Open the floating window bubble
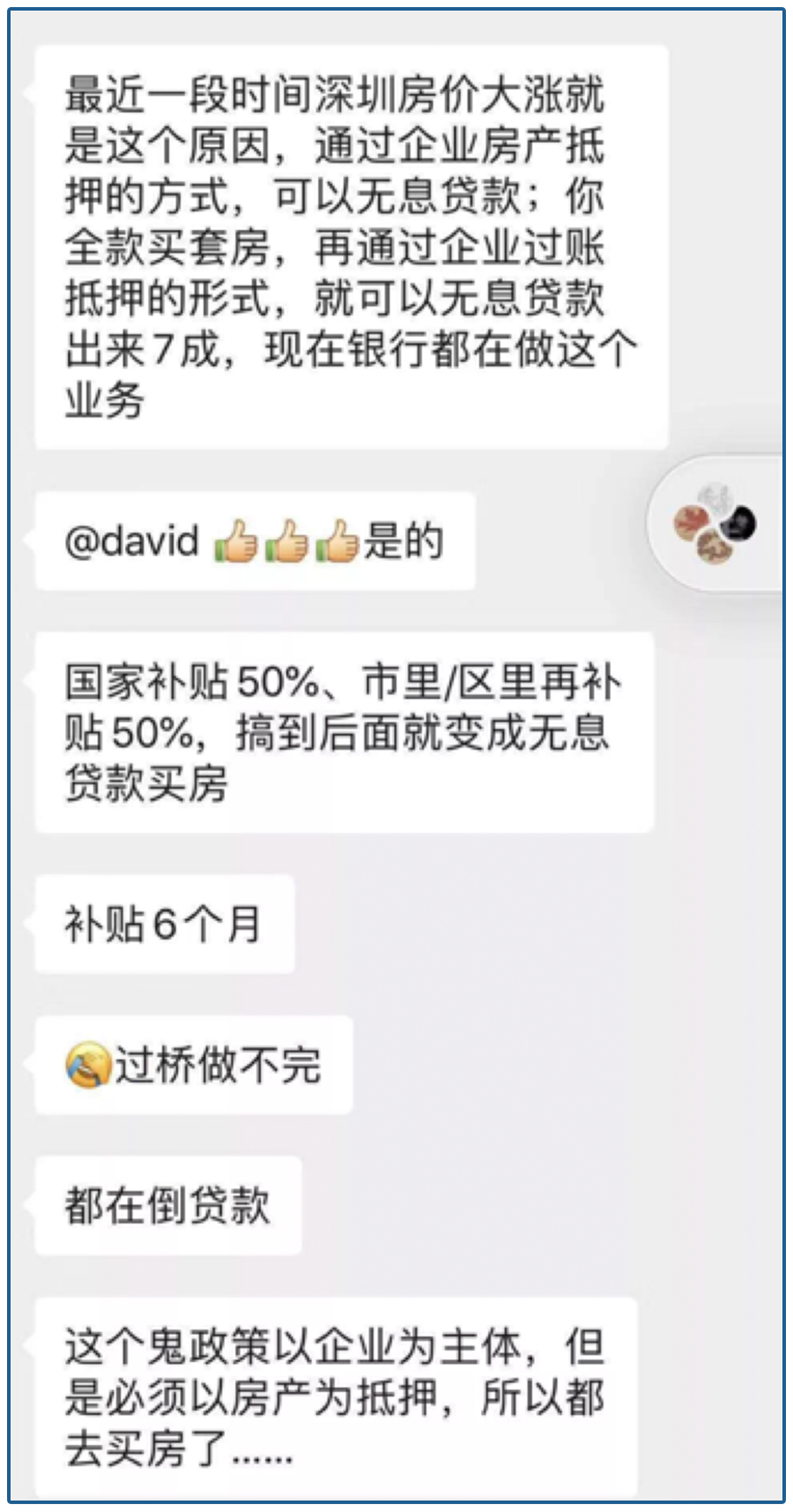The height and width of the screenshot is (1512, 793). tap(715, 524)
